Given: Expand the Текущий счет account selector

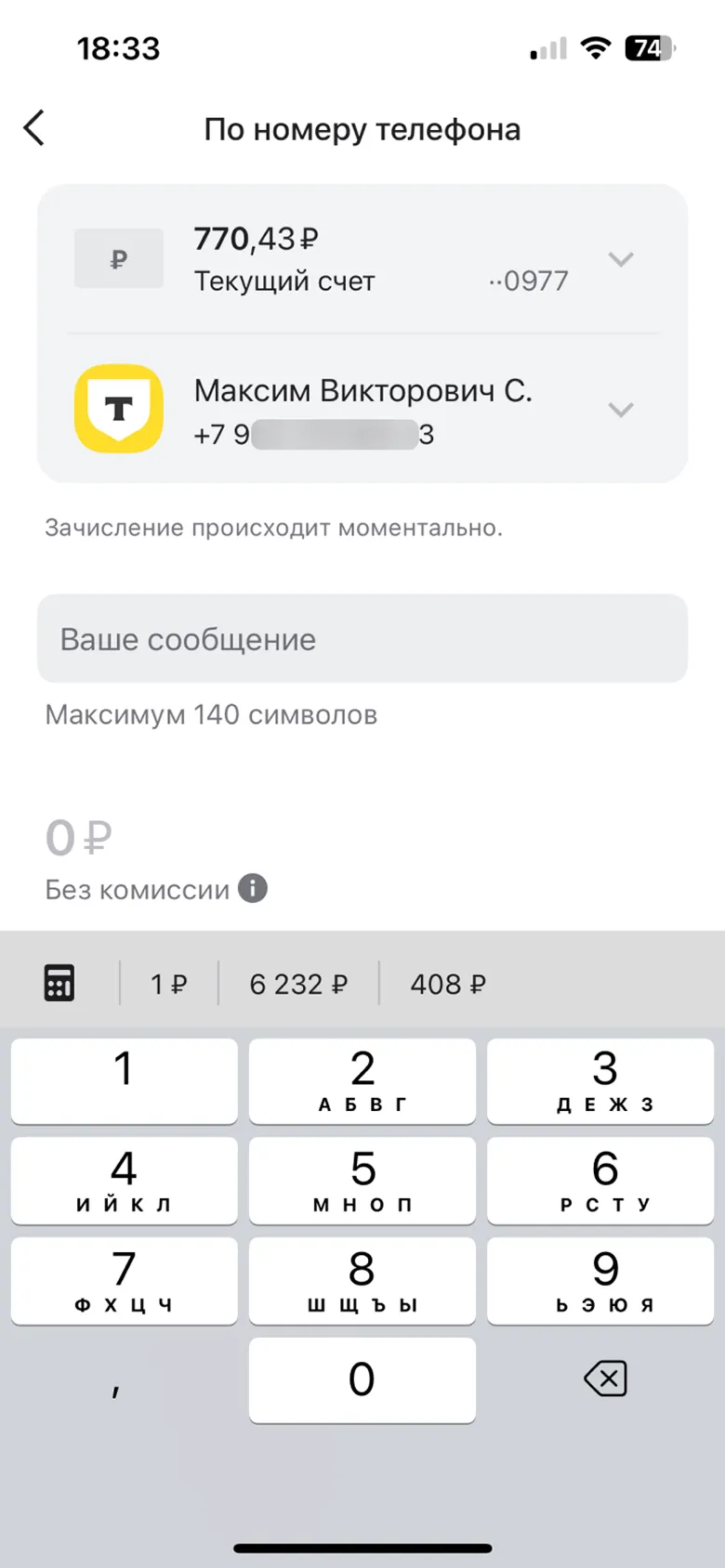Looking at the screenshot, I should click(x=620, y=259).
